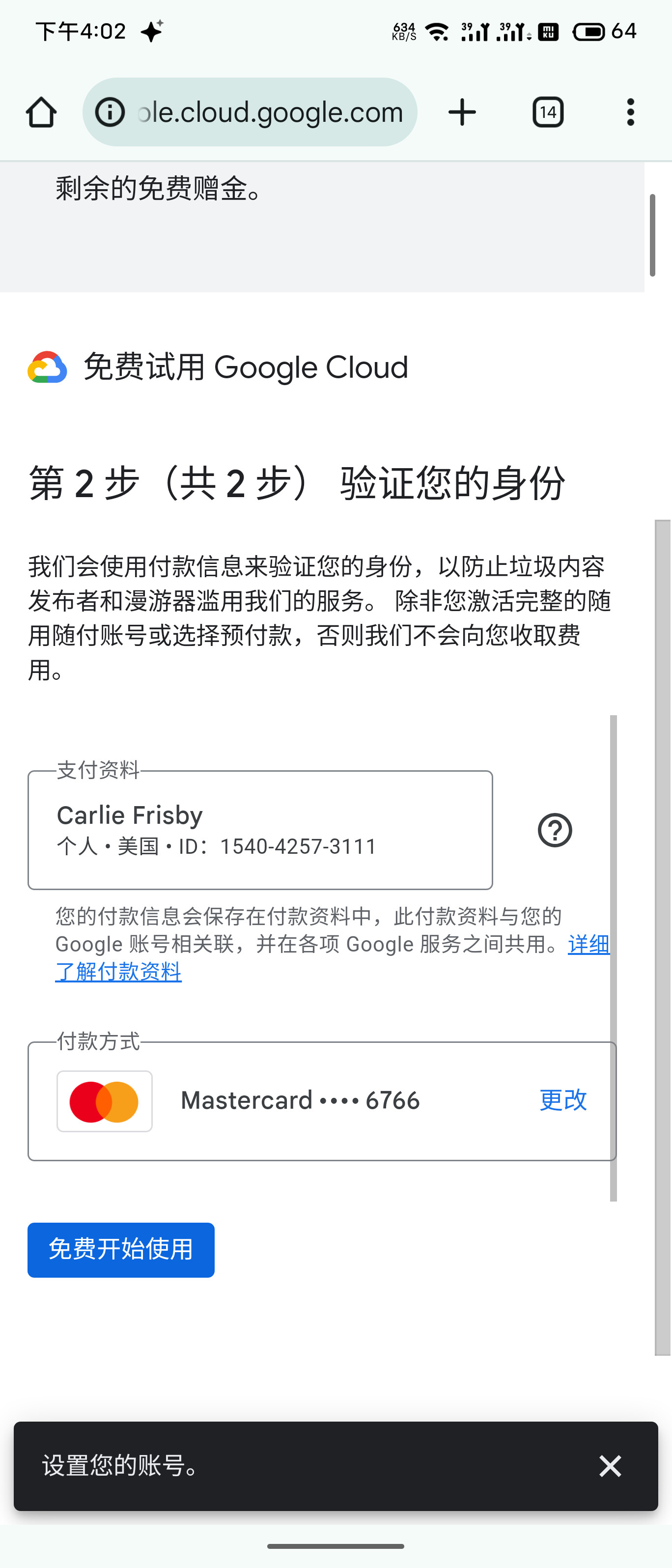Image resolution: width=672 pixels, height=1568 pixels.
Task: Go to the browser home page
Action: click(41, 112)
